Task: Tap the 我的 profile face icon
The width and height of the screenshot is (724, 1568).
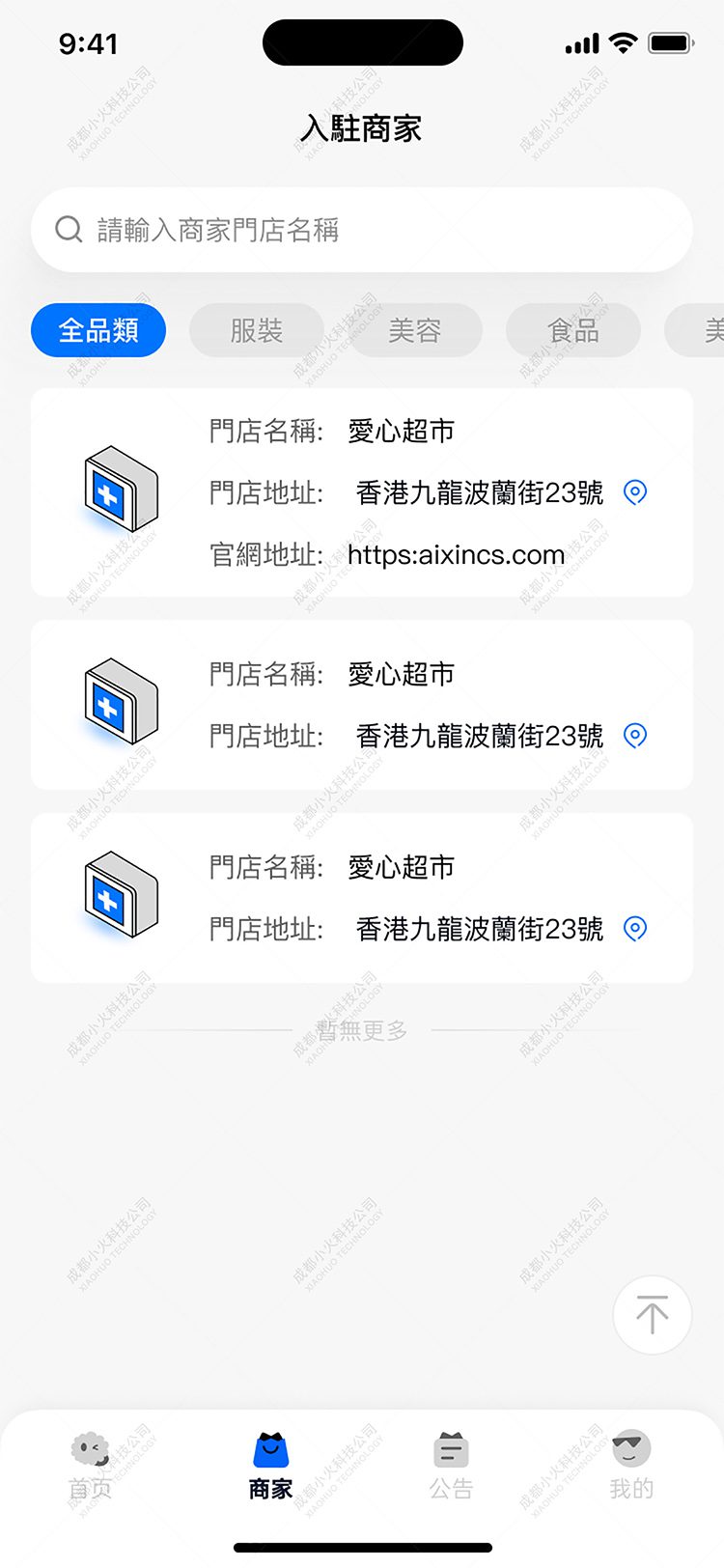Action: click(630, 1449)
